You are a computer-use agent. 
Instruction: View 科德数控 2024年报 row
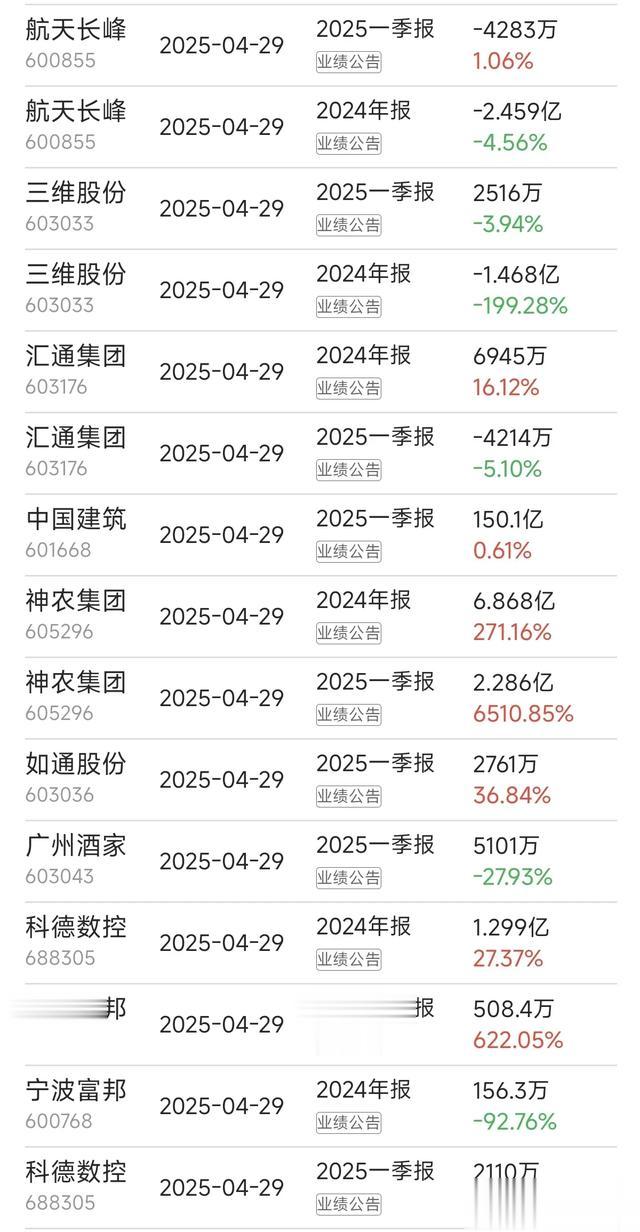(x=320, y=943)
